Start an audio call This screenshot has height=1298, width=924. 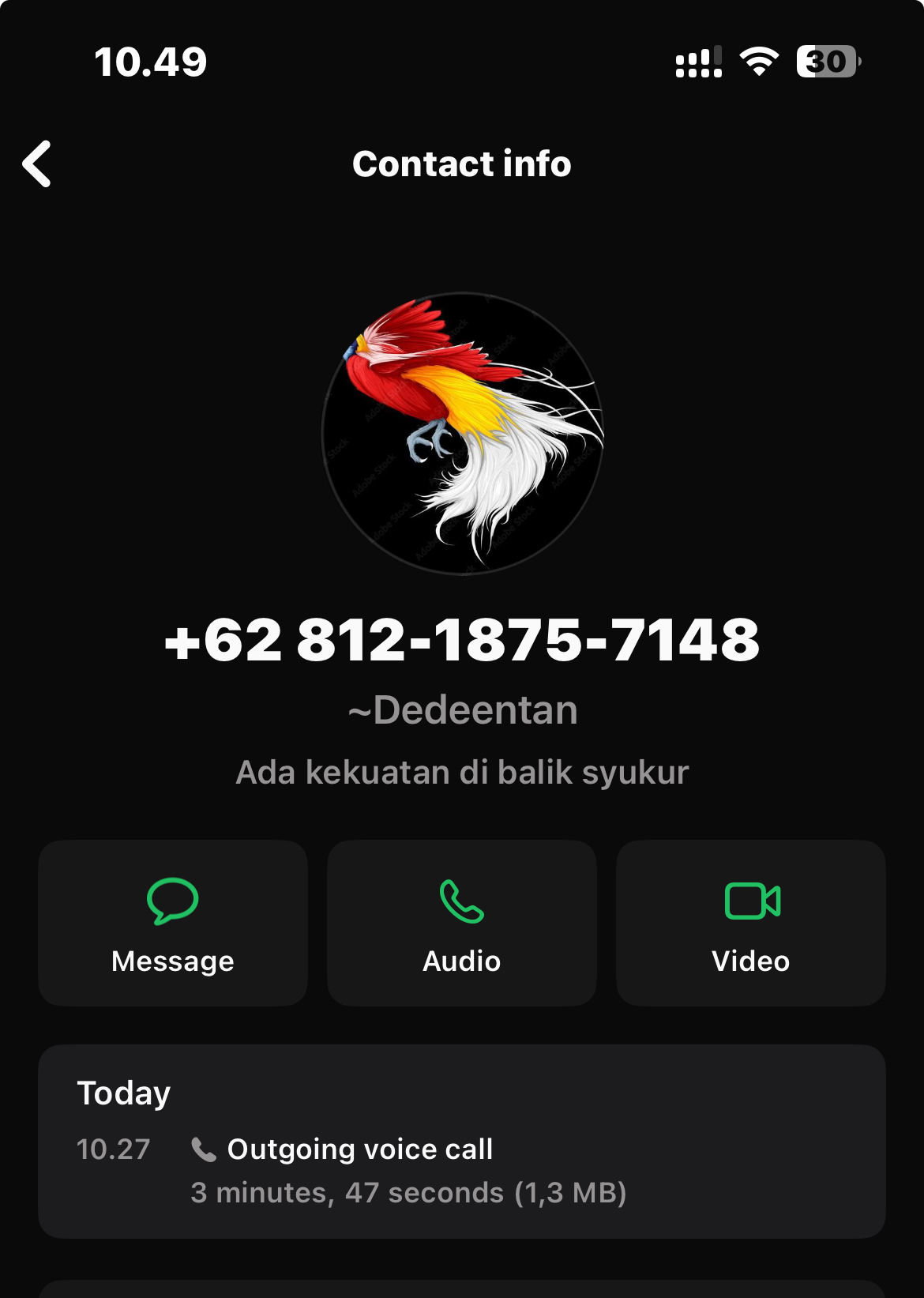pyautogui.click(x=462, y=922)
